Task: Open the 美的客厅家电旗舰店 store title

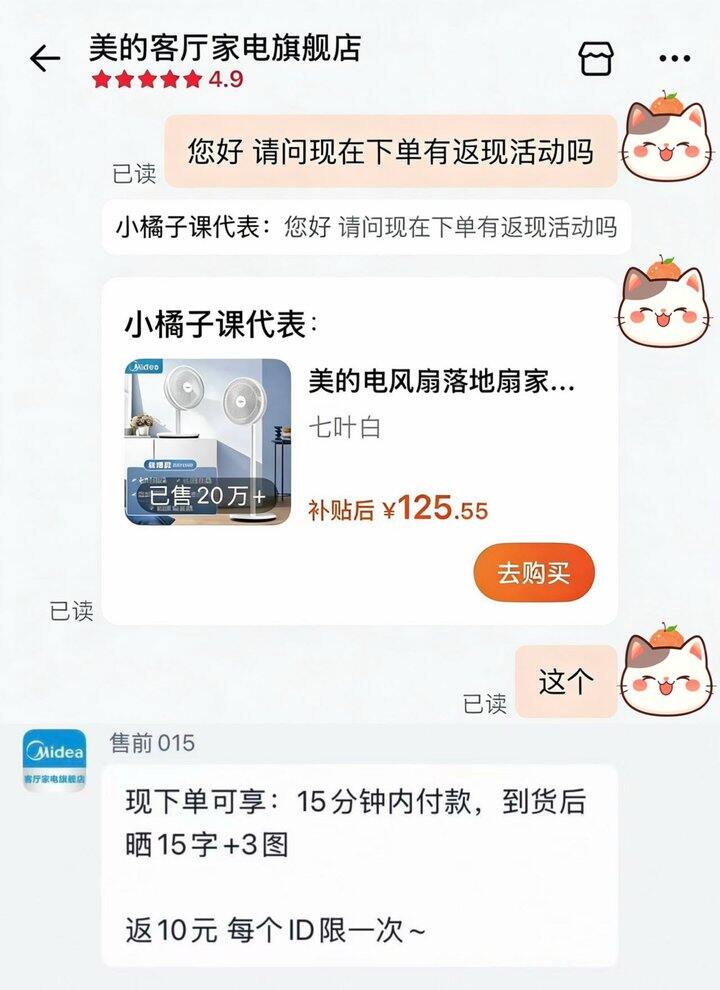Action: pos(225,48)
